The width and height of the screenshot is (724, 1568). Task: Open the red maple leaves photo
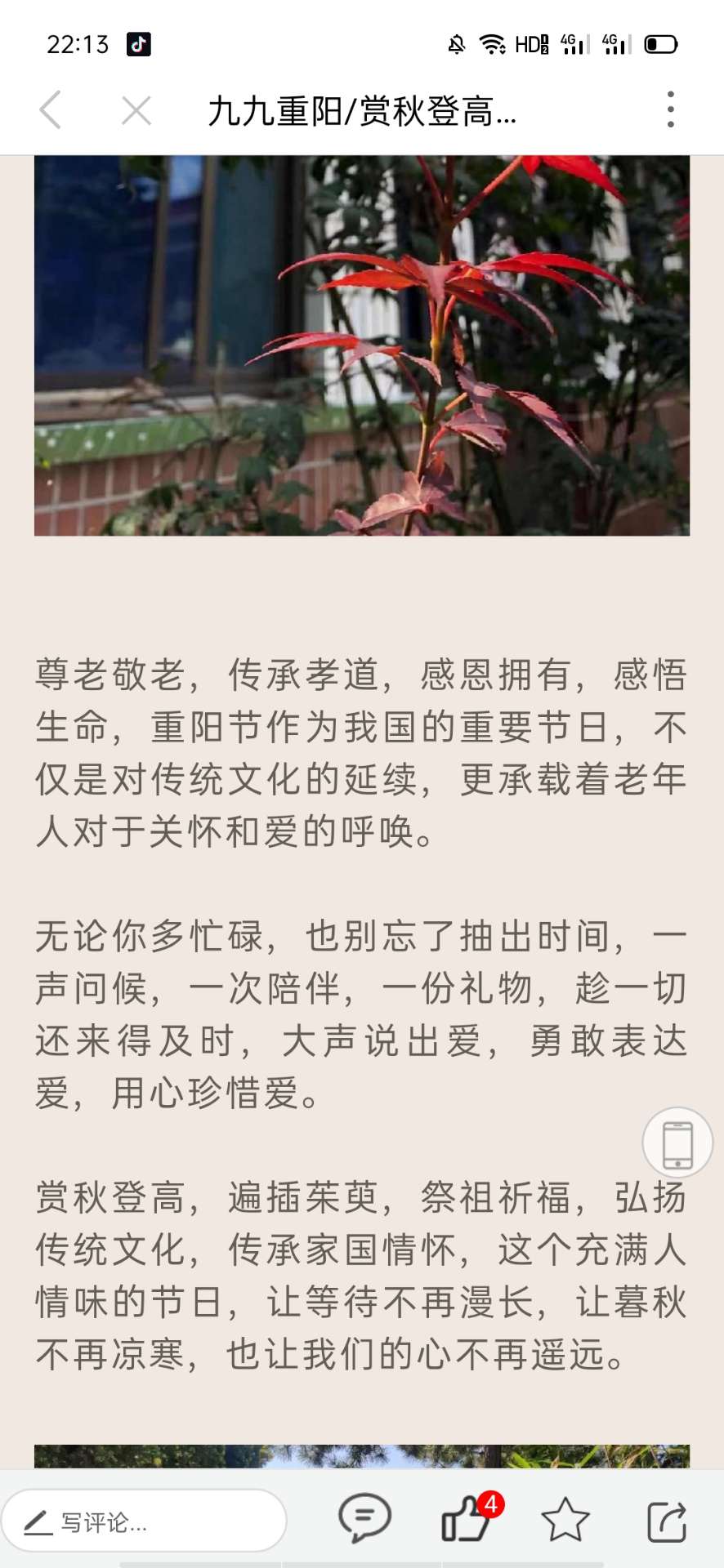click(x=362, y=345)
